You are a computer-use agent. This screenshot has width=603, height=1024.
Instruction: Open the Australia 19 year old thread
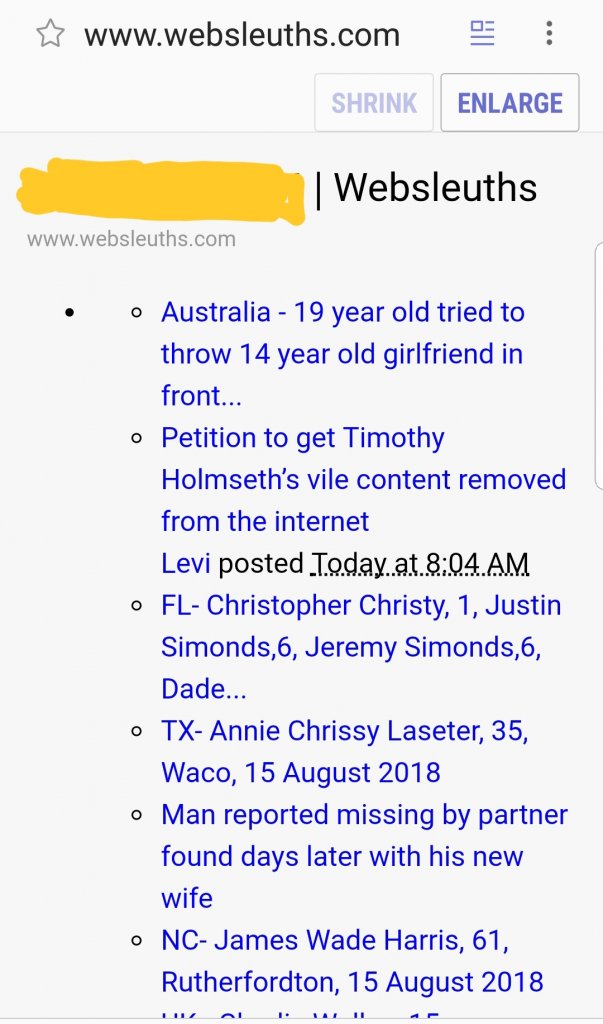(x=342, y=353)
